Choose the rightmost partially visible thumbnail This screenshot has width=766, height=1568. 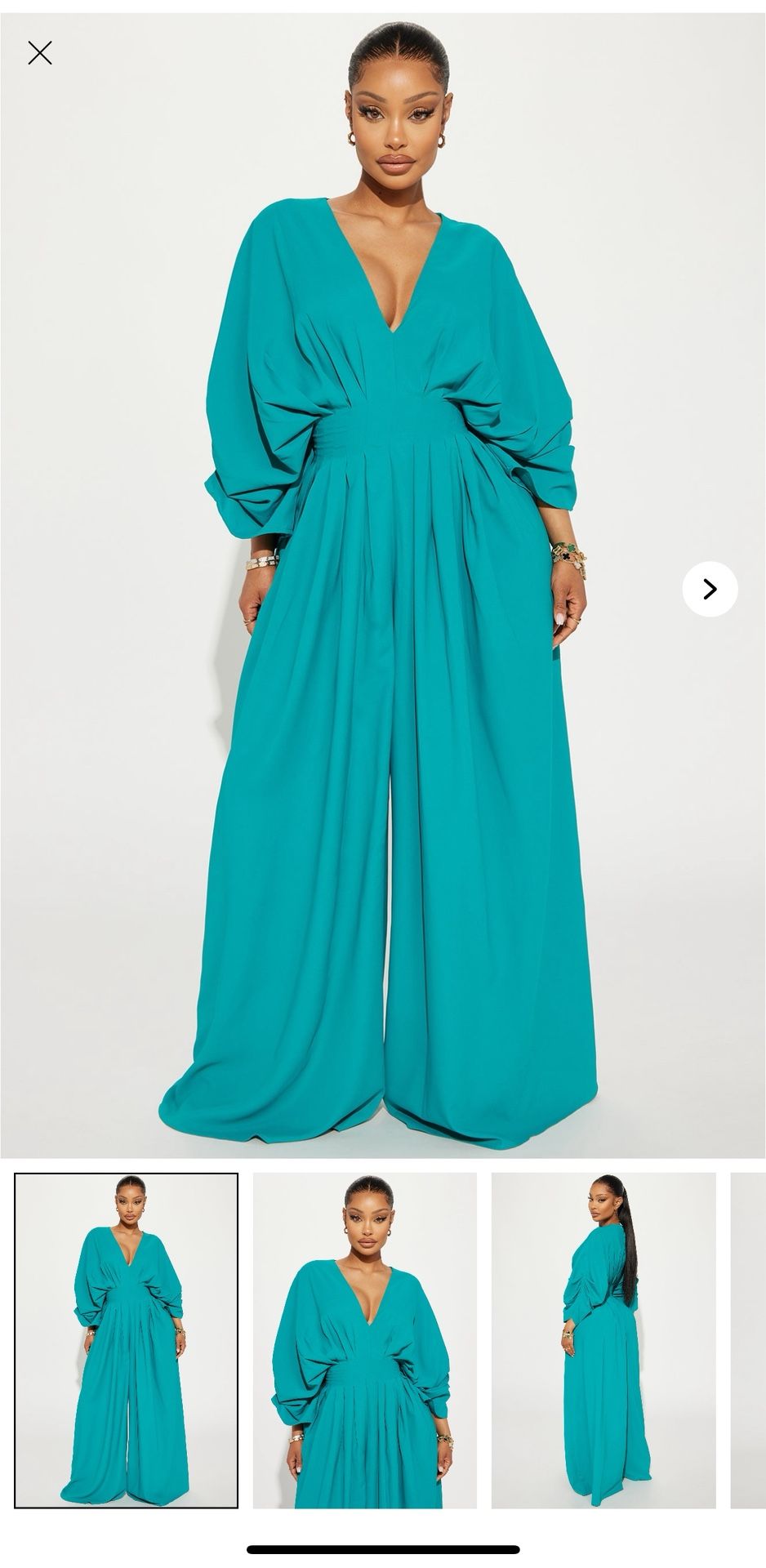point(750,1316)
